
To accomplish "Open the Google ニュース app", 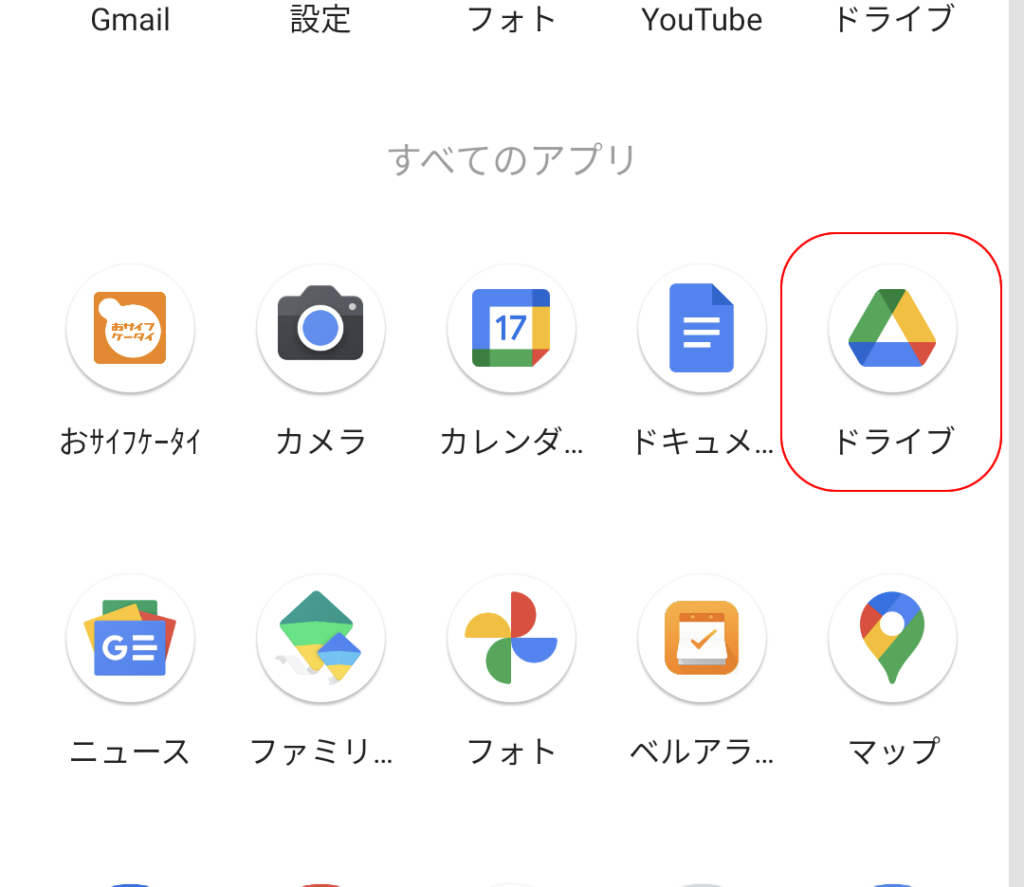I will coord(130,638).
